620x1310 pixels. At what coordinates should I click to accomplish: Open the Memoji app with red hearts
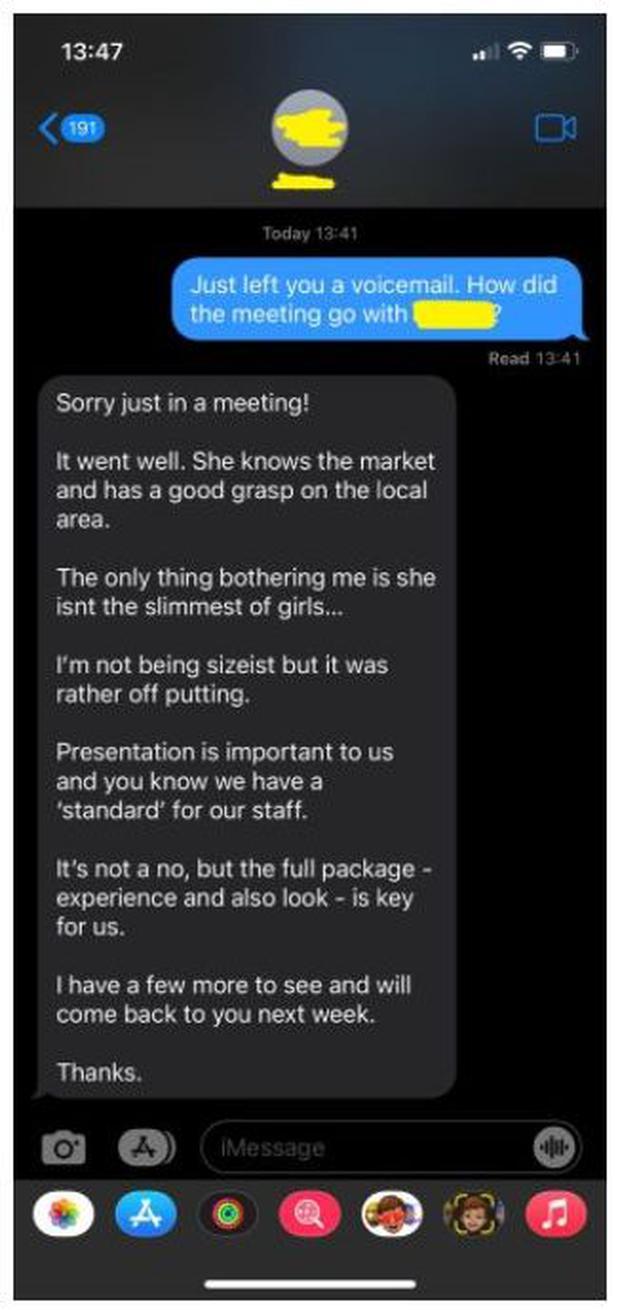tap(391, 1214)
